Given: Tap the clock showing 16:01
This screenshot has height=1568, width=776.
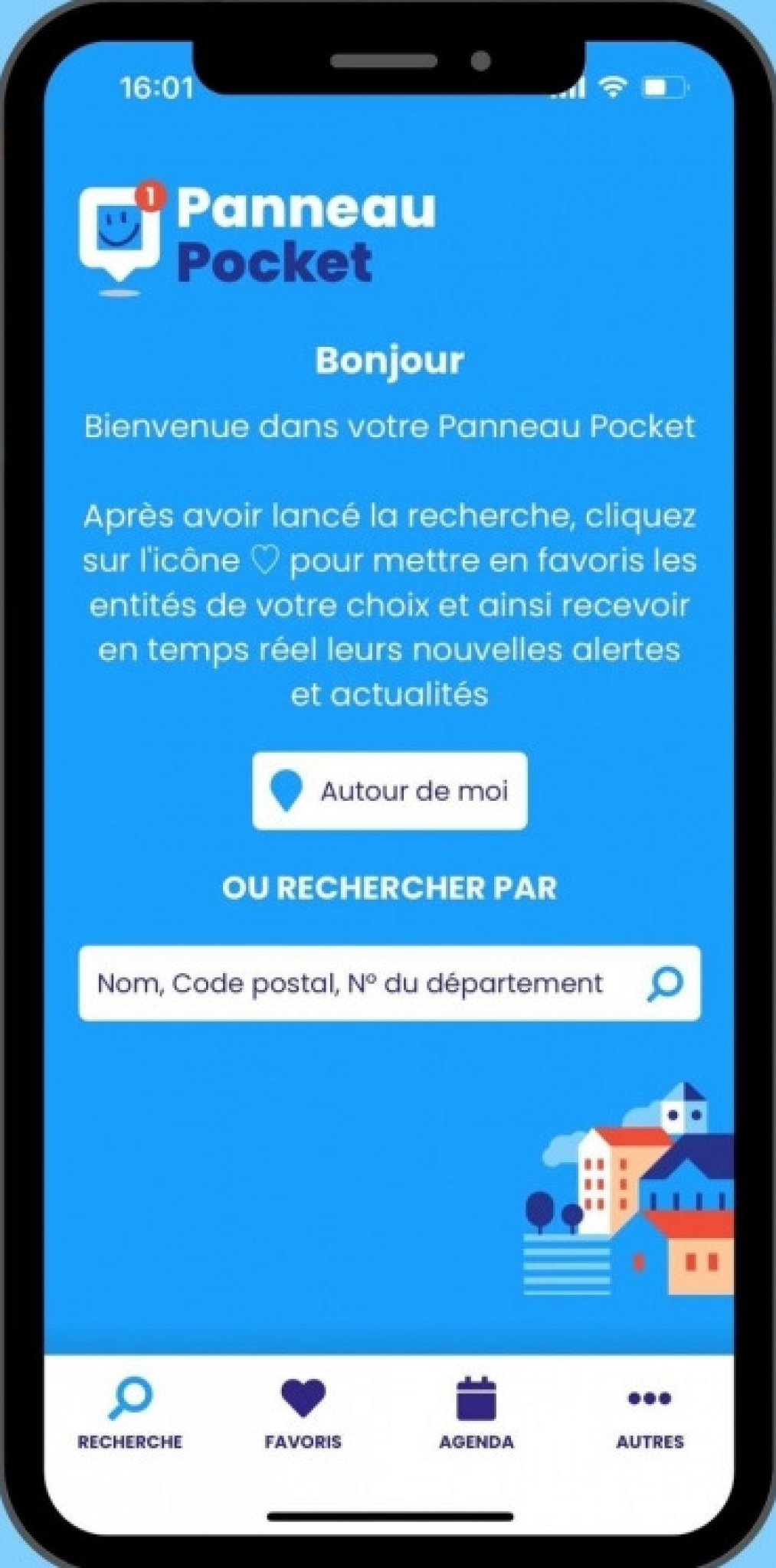Looking at the screenshot, I should pos(156,88).
